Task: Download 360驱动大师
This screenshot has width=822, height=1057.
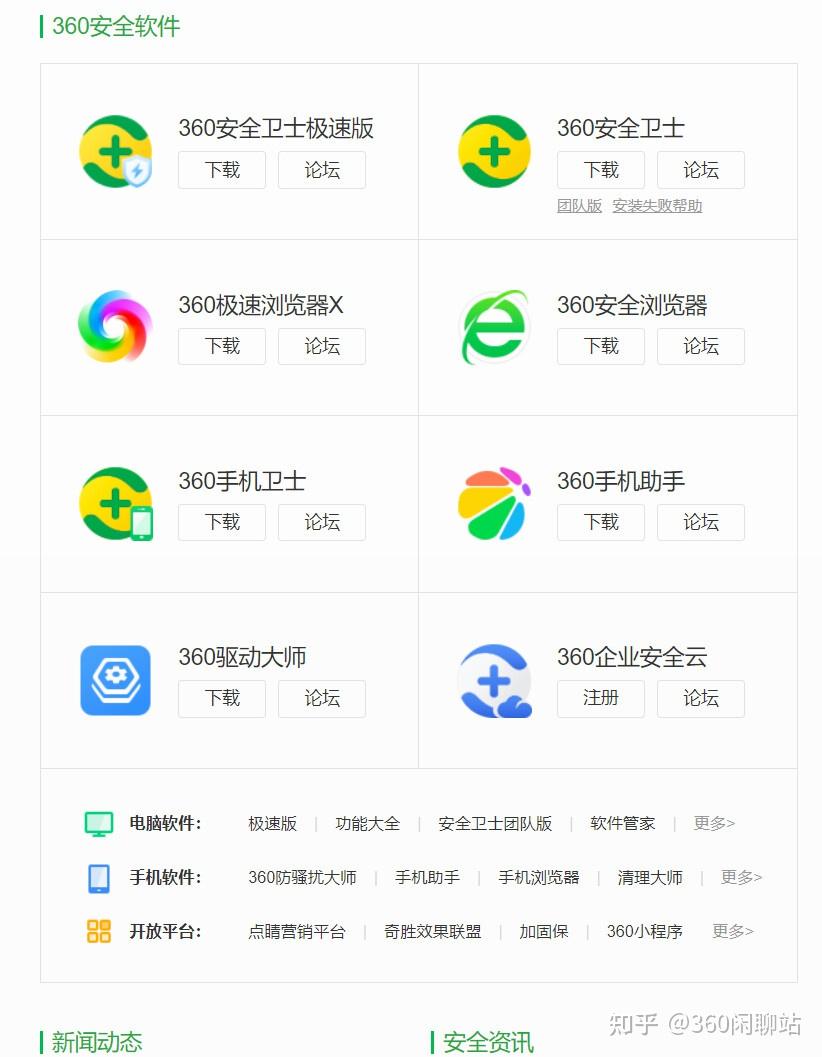Action: tap(222, 698)
